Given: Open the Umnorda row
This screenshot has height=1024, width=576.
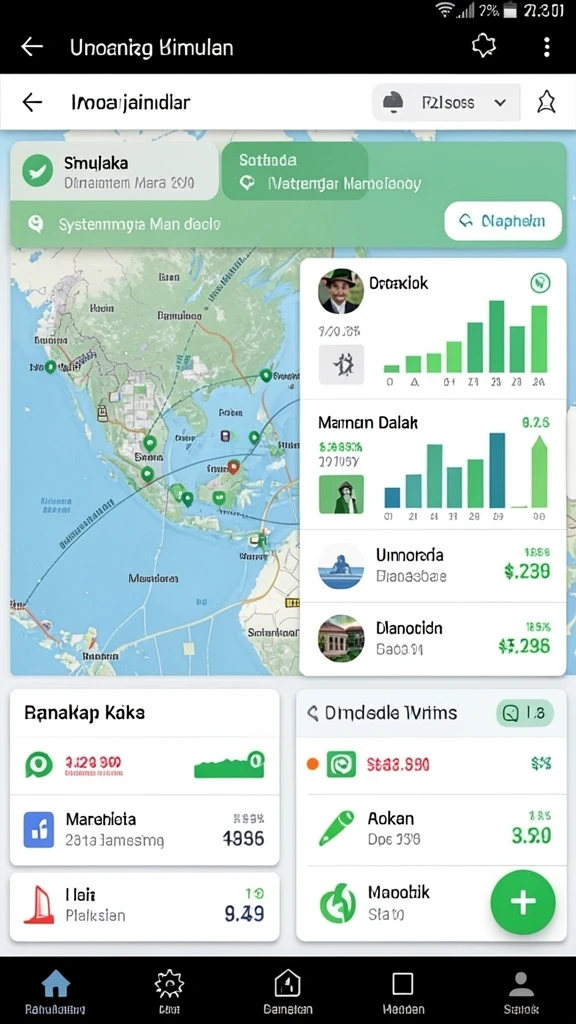Looking at the screenshot, I should [432, 566].
